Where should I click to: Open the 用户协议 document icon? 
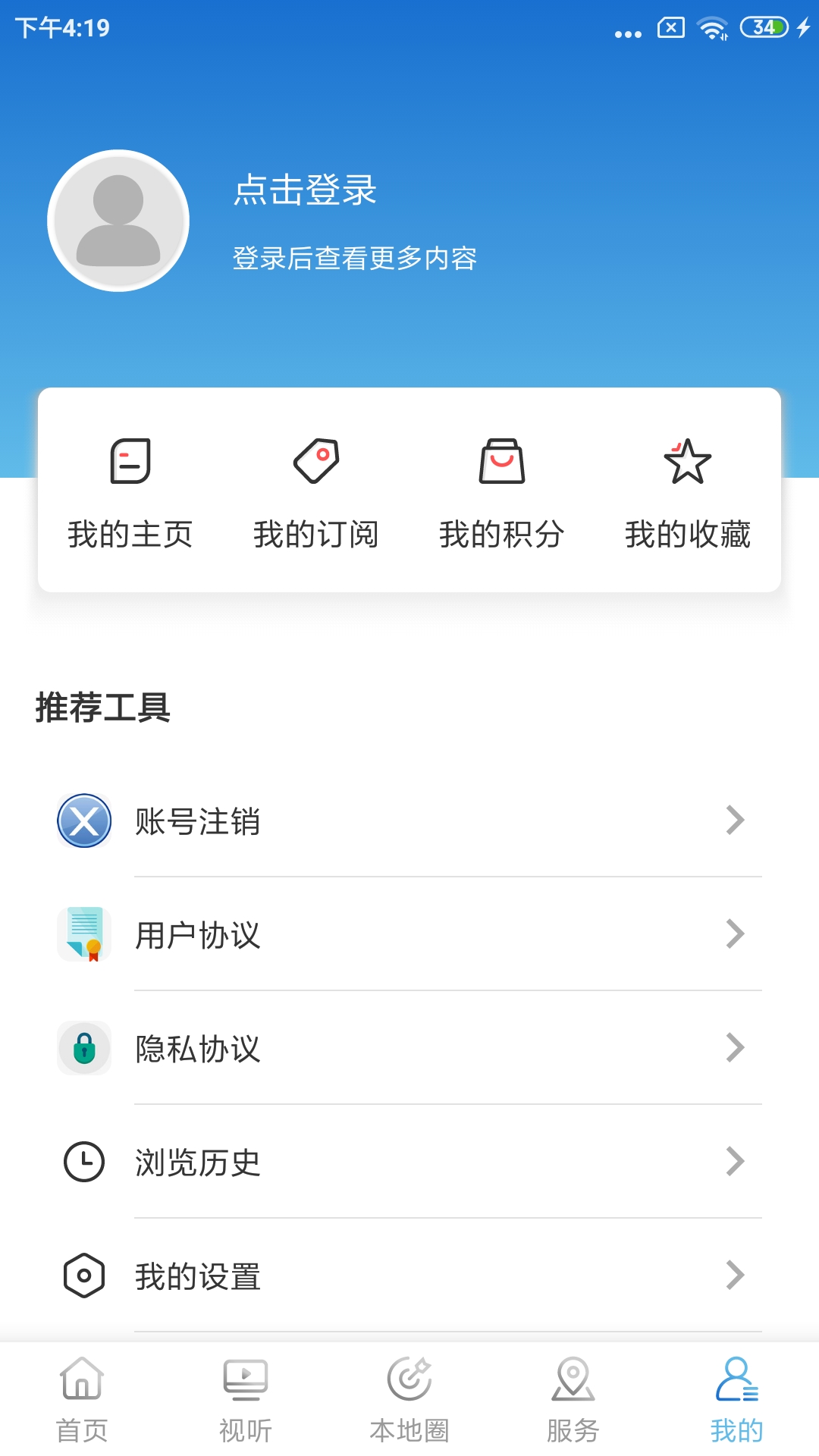83,934
